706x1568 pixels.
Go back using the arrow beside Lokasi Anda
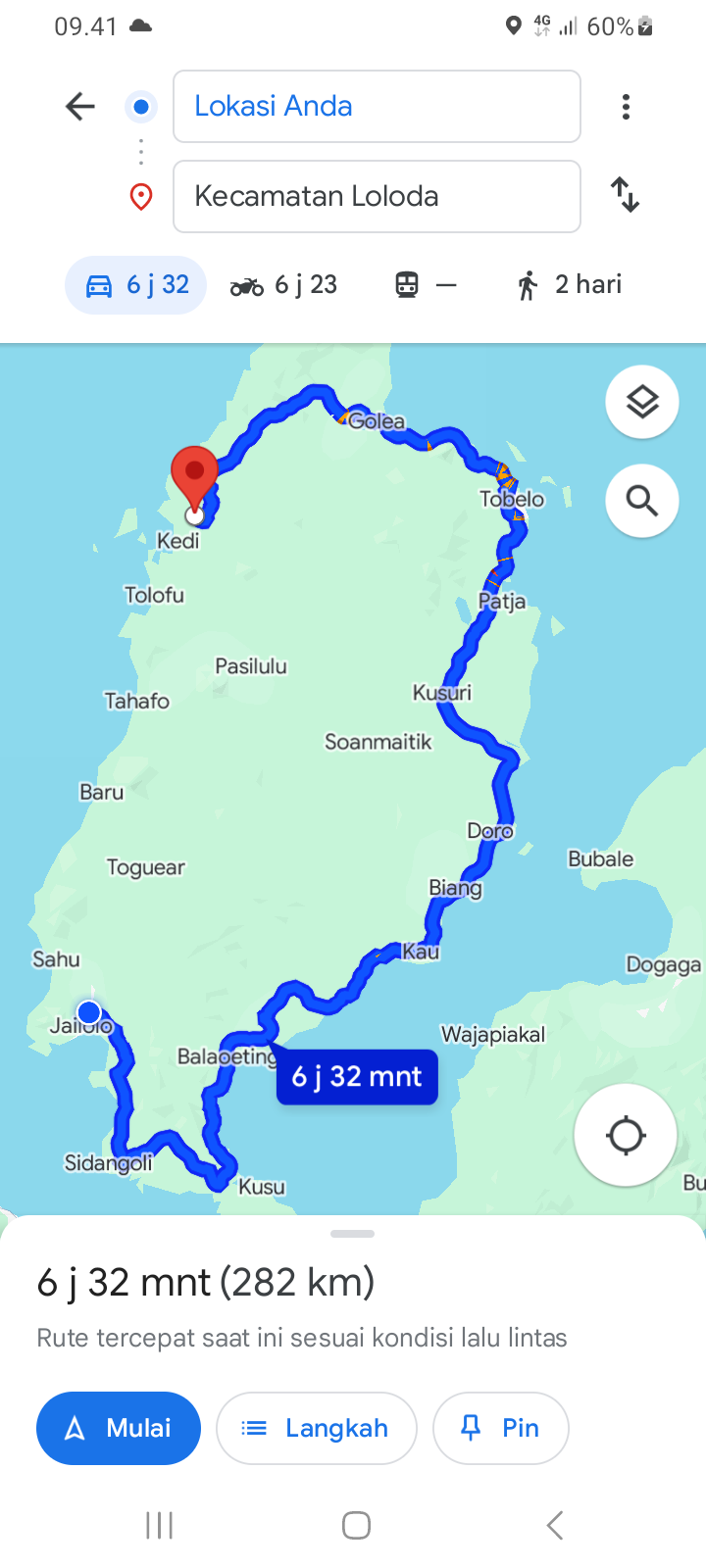click(x=80, y=106)
